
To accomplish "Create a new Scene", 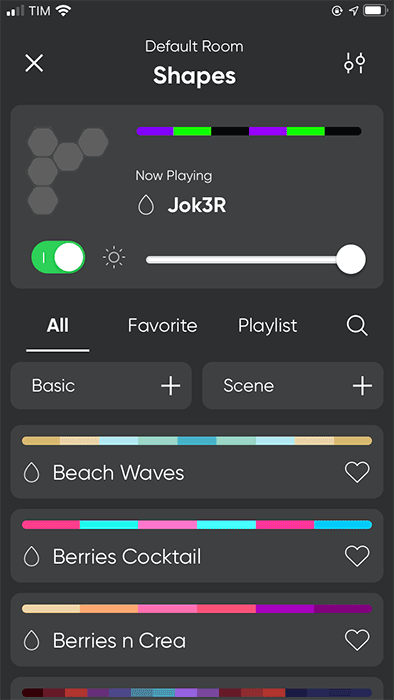I will tap(293, 386).
